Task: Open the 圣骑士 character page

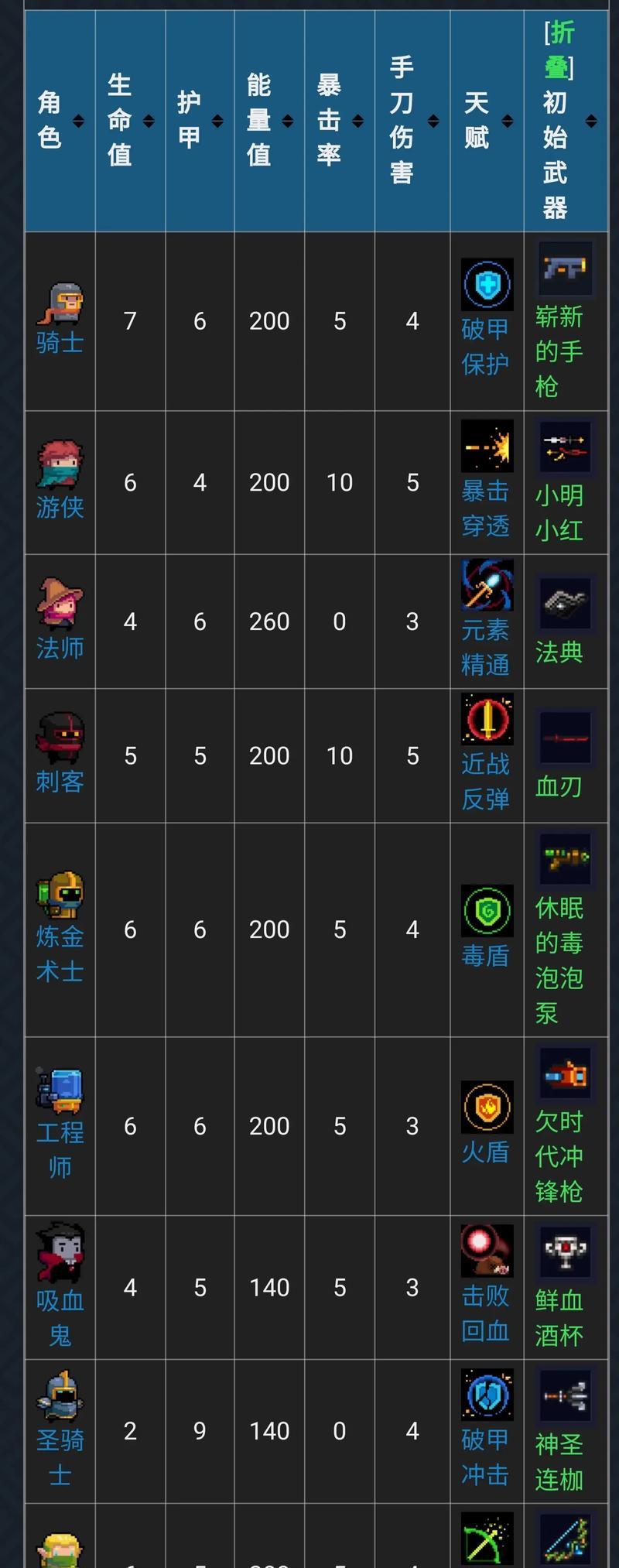Action: [60, 1457]
